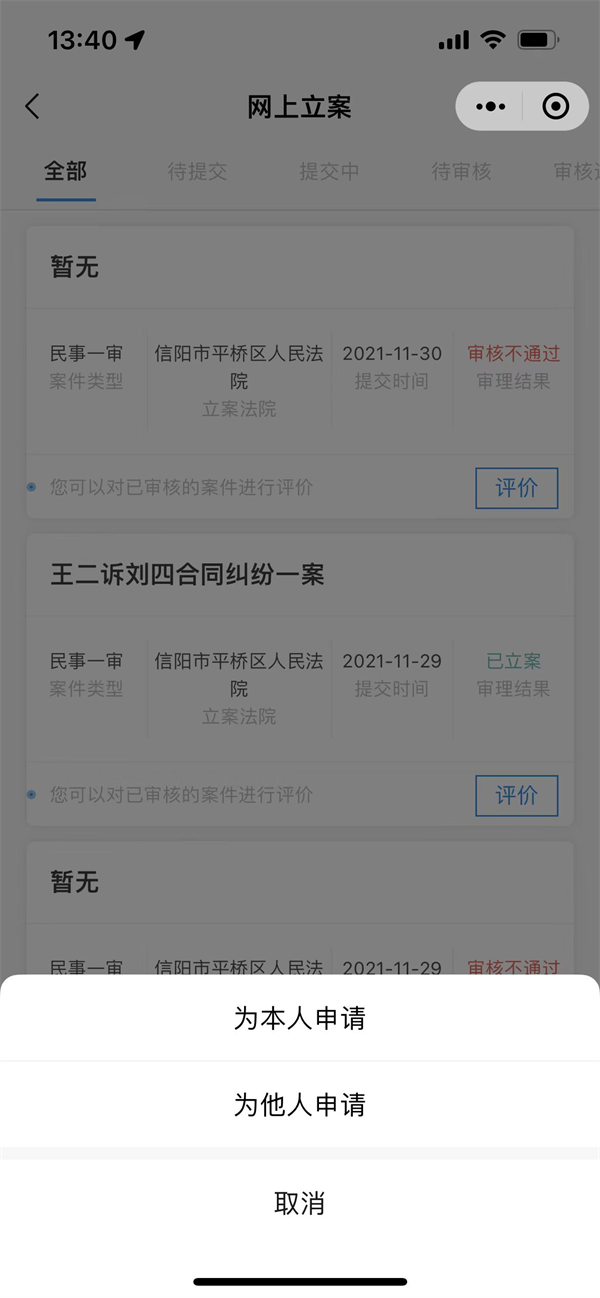
Task: Close the mini program via circle icon
Action: coord(555,106)
